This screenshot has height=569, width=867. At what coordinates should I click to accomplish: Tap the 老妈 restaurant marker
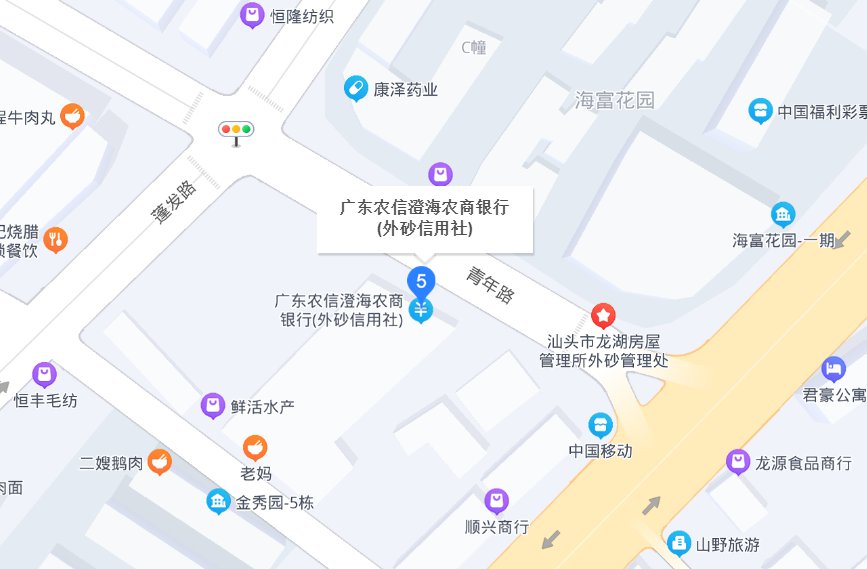255,447
